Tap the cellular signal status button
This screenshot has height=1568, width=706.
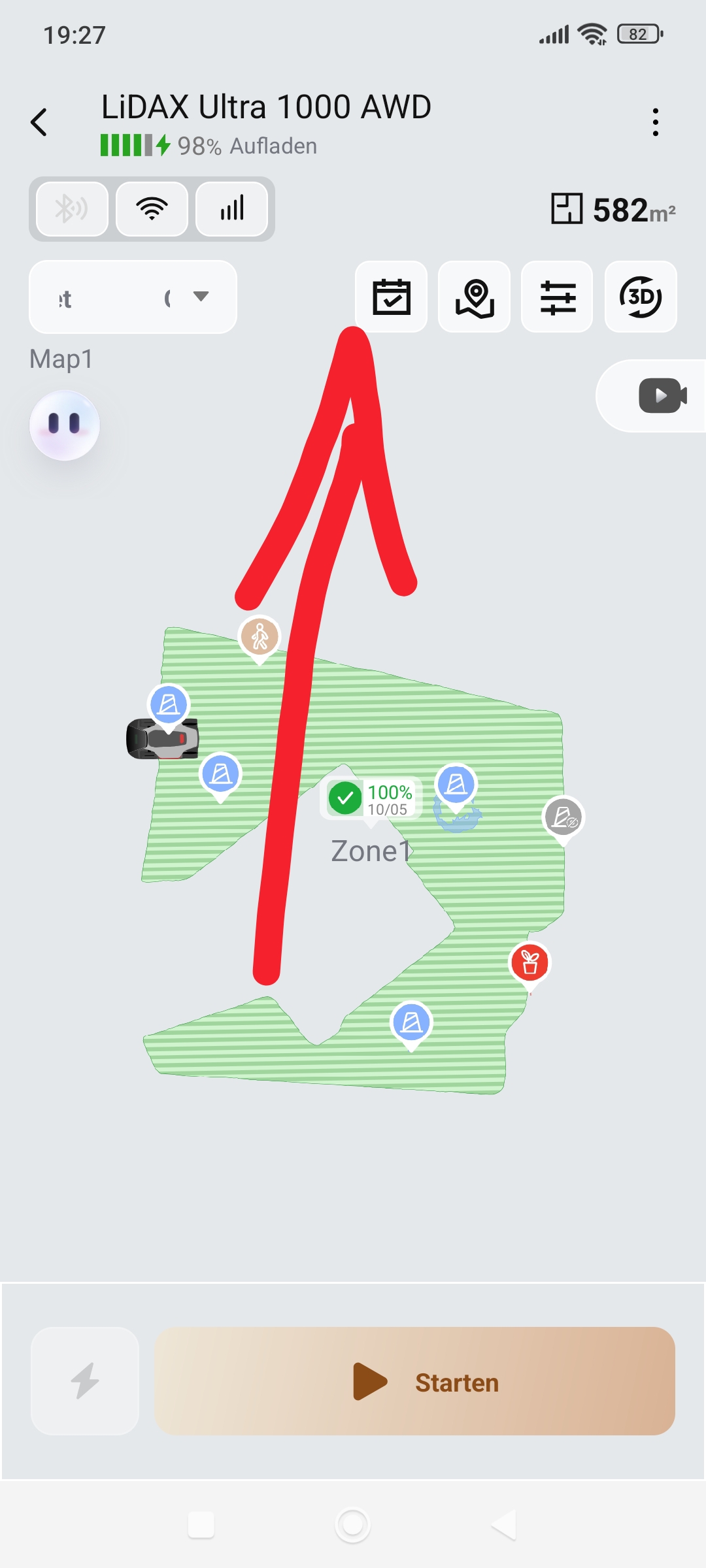231,209
